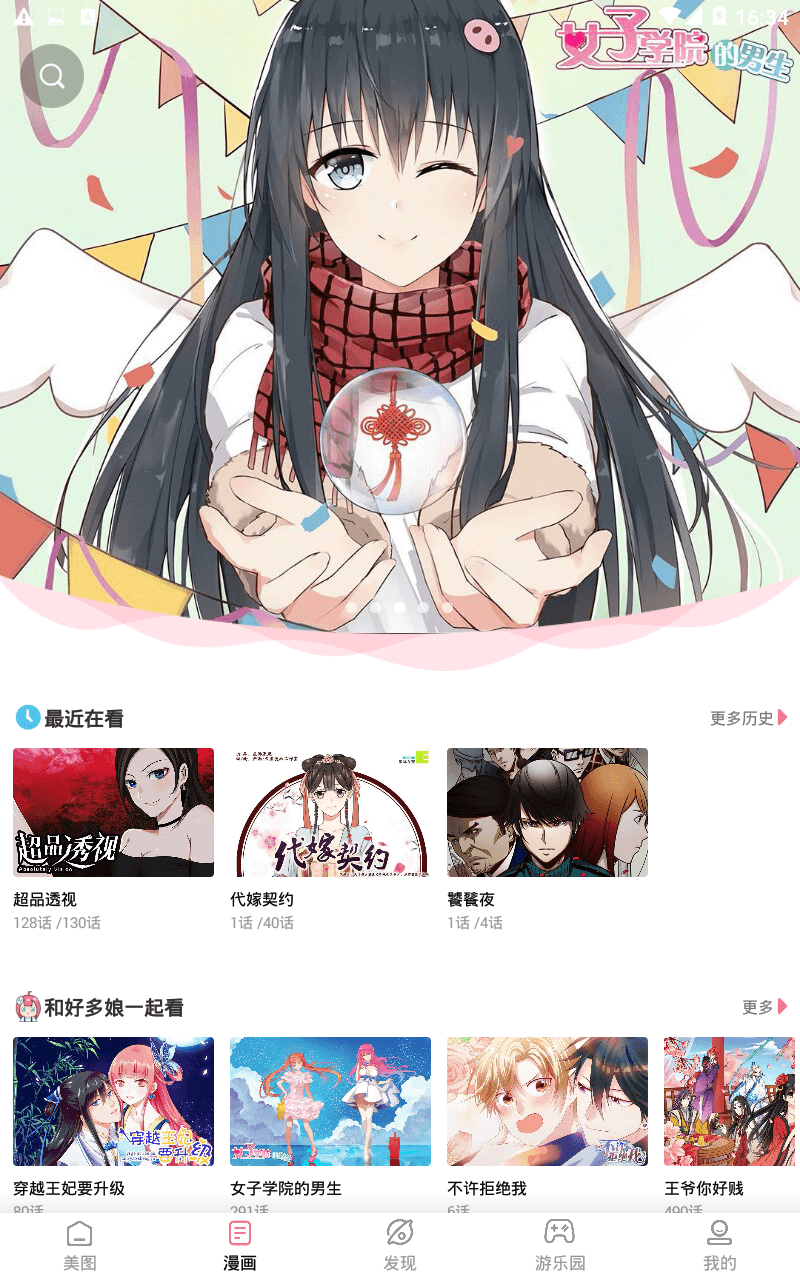
Task: Select the 漫画 tab
Action: 240,1246
